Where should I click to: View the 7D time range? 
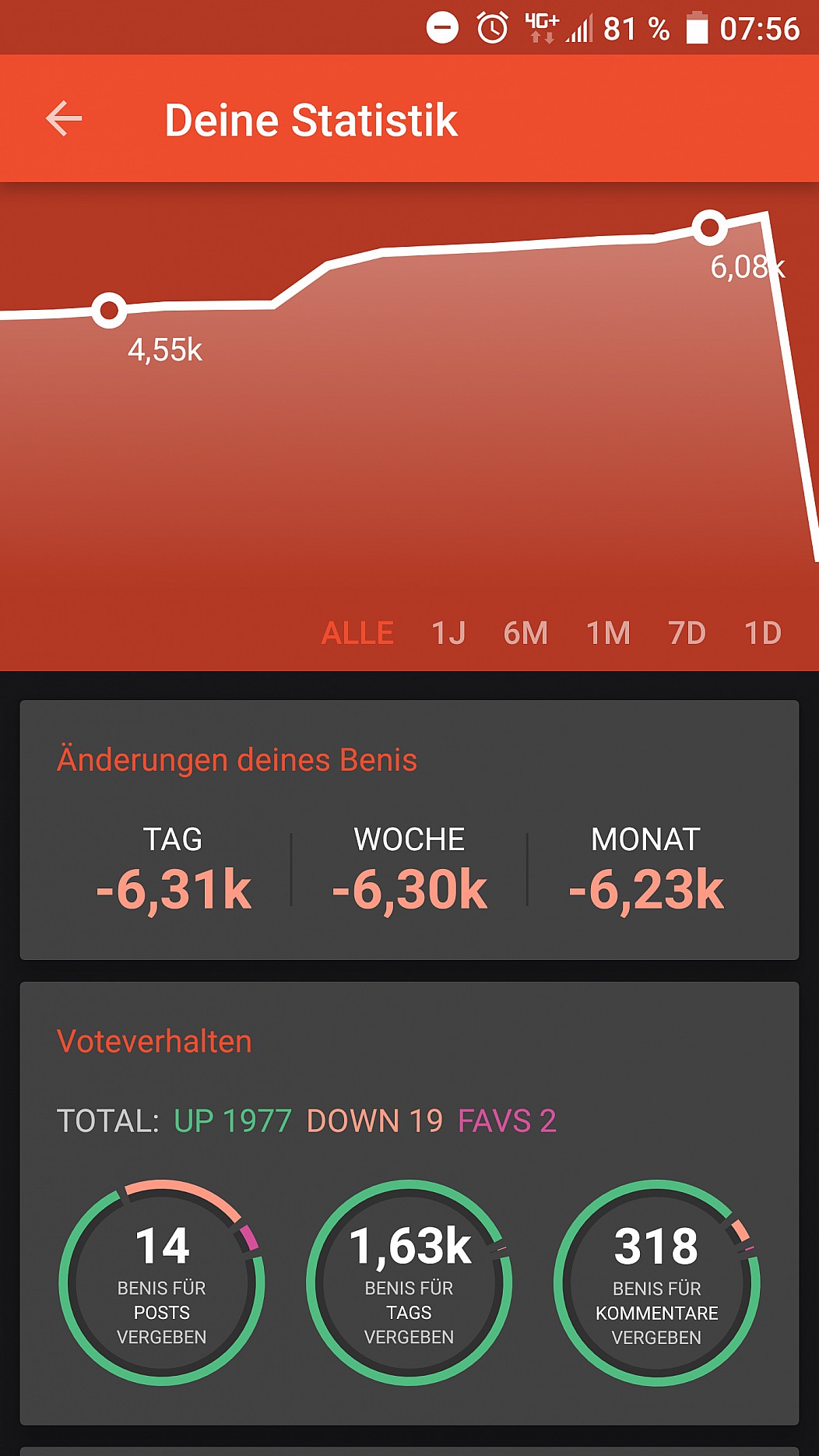[x=687, y=633]
